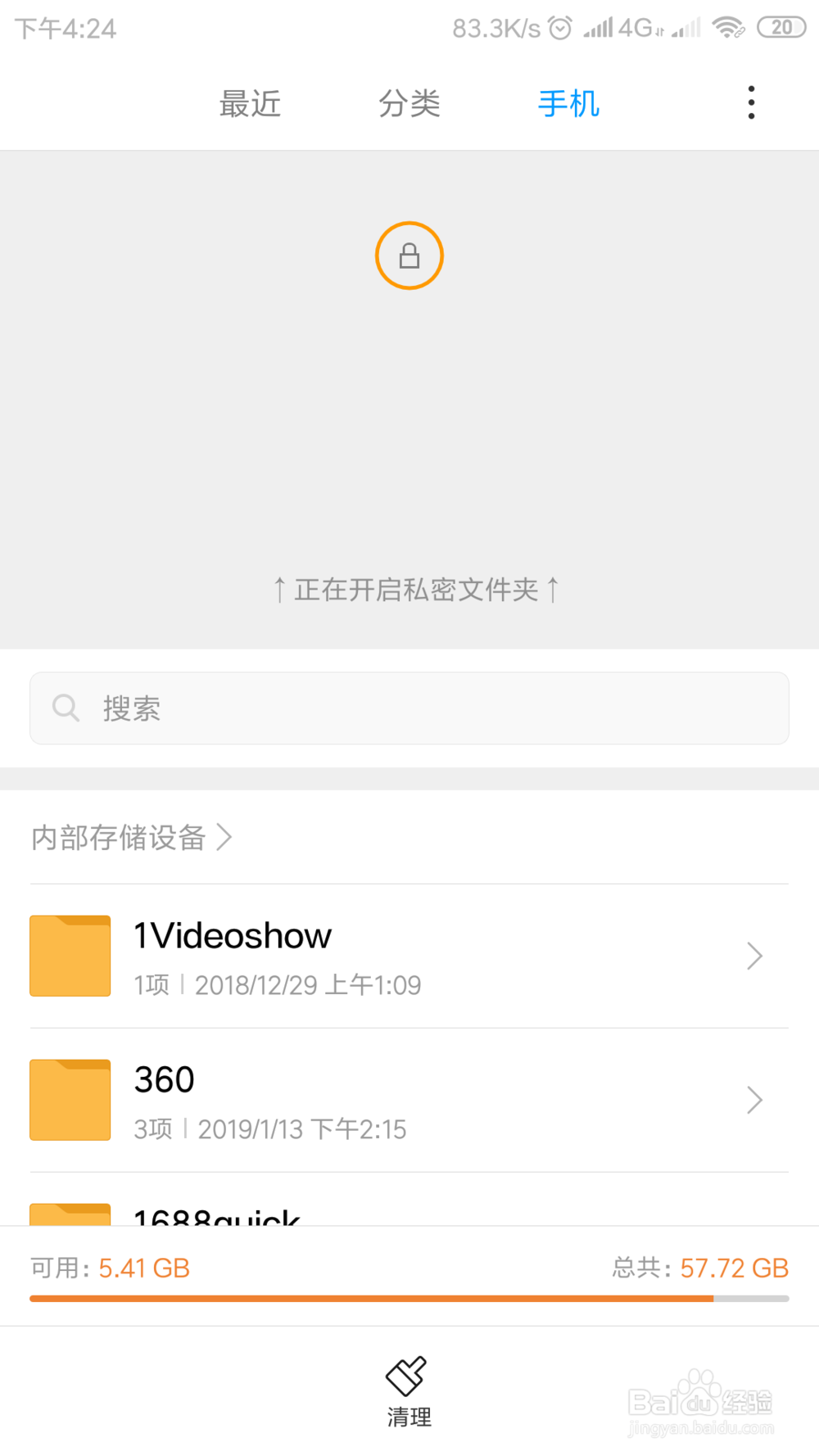Screen dimensions: 819x1456
Task: Tap the search magnifier icon
Action: [x=65, y=708]
